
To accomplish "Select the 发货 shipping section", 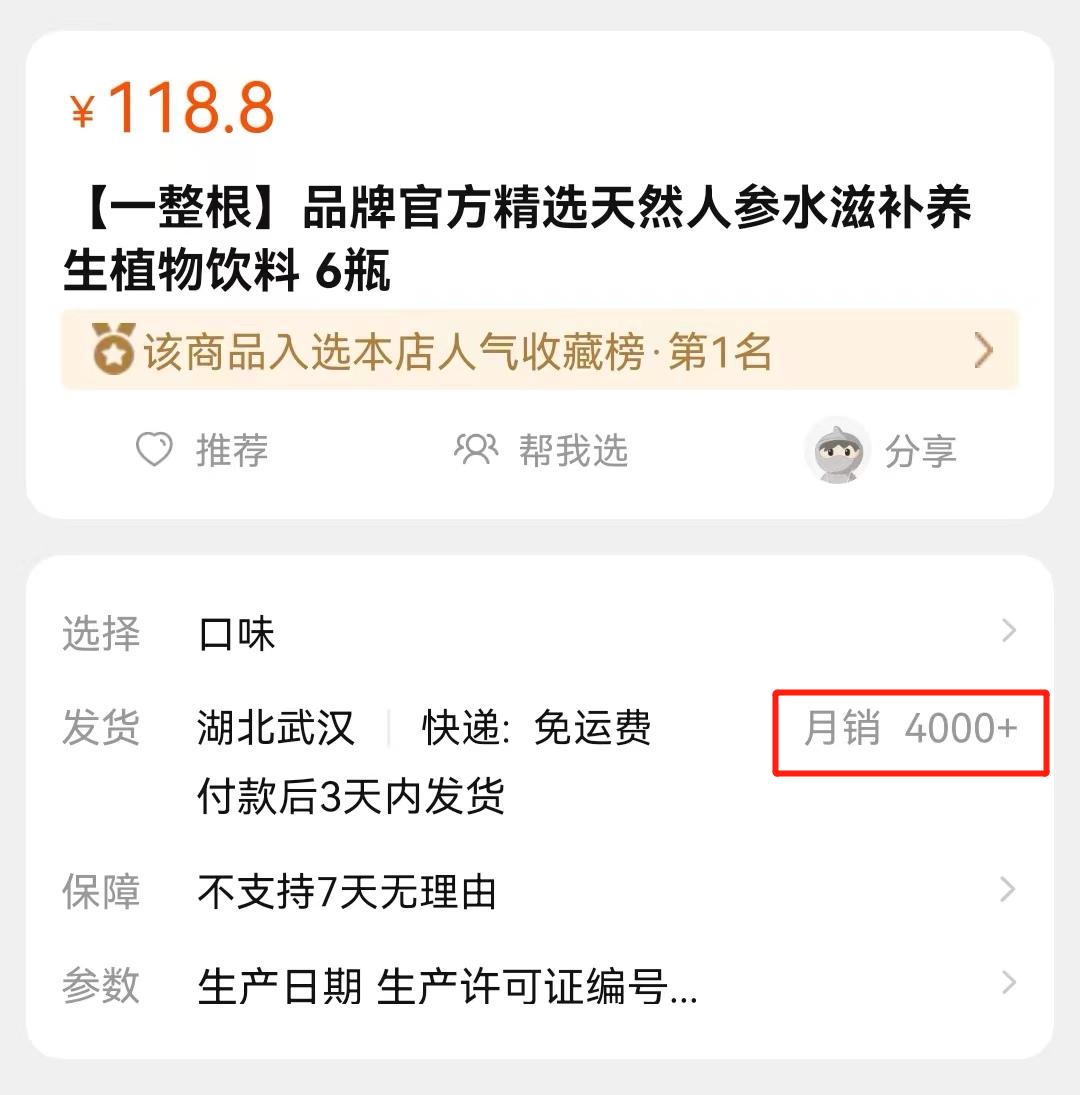I will point(102,729).
